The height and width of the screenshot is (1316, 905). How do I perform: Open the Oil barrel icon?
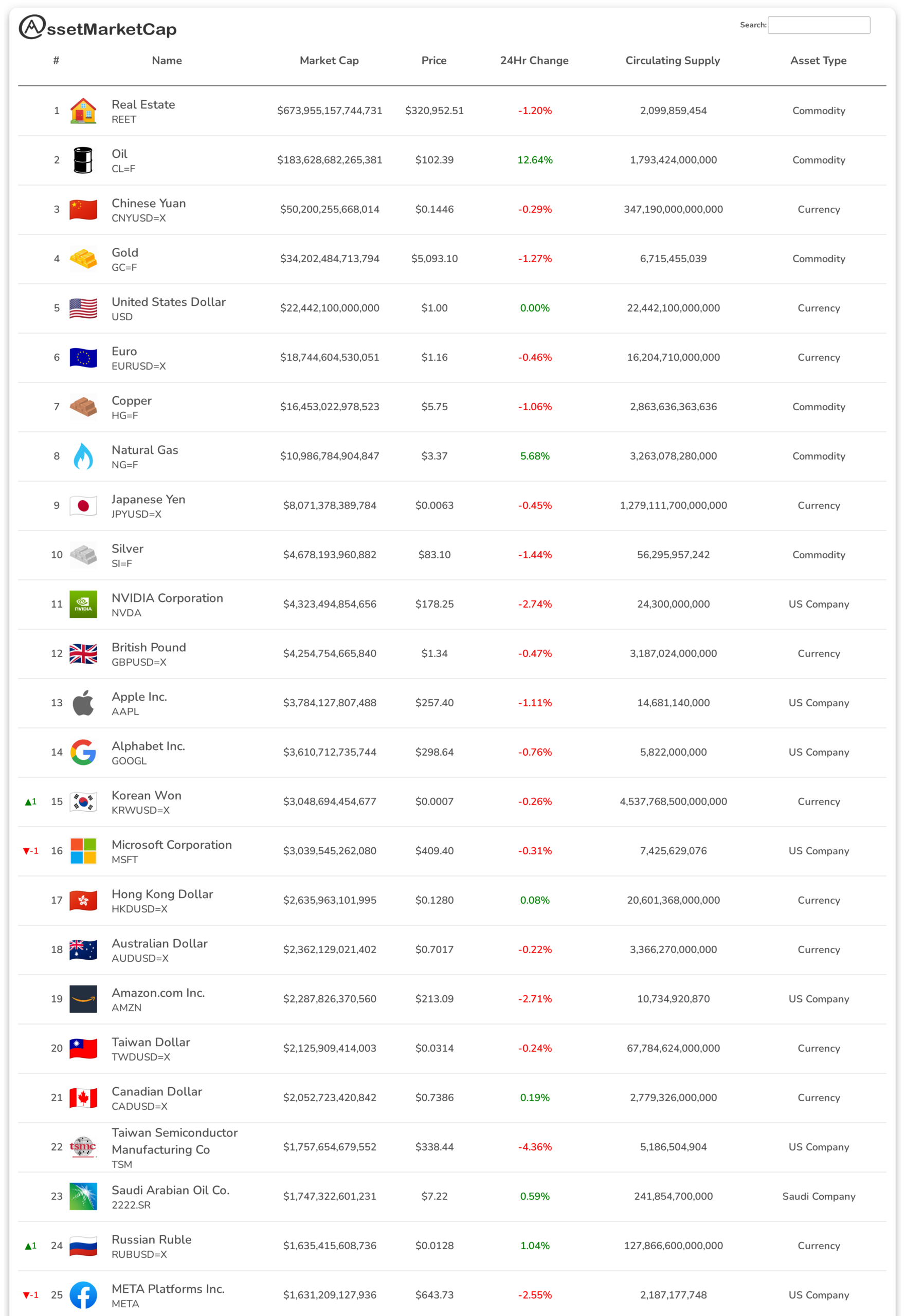[83, 159]
